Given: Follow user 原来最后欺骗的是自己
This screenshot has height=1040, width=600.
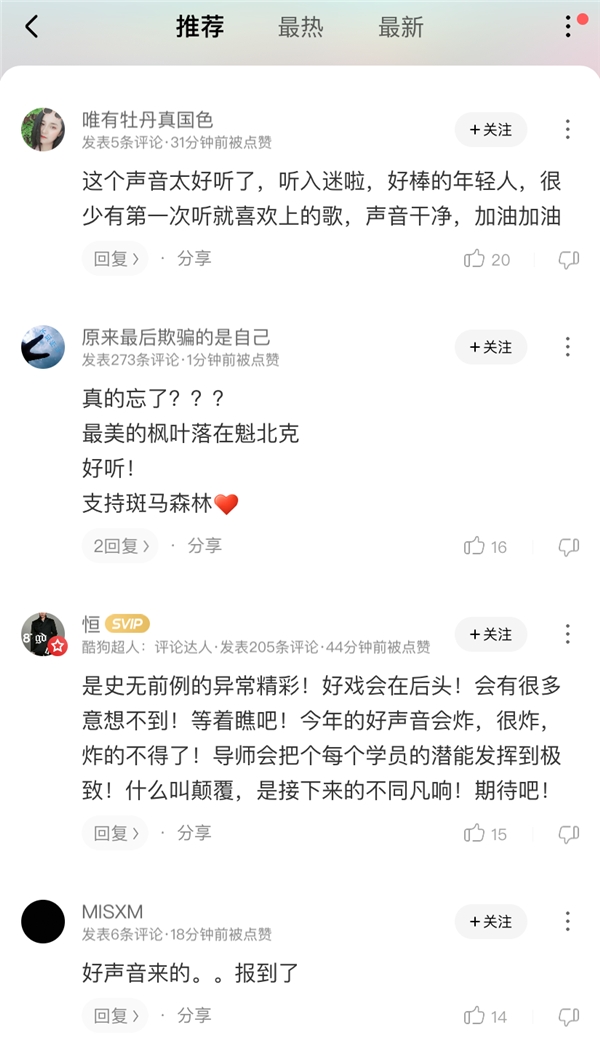Looking at the screenshot, I should coord(490,347).
